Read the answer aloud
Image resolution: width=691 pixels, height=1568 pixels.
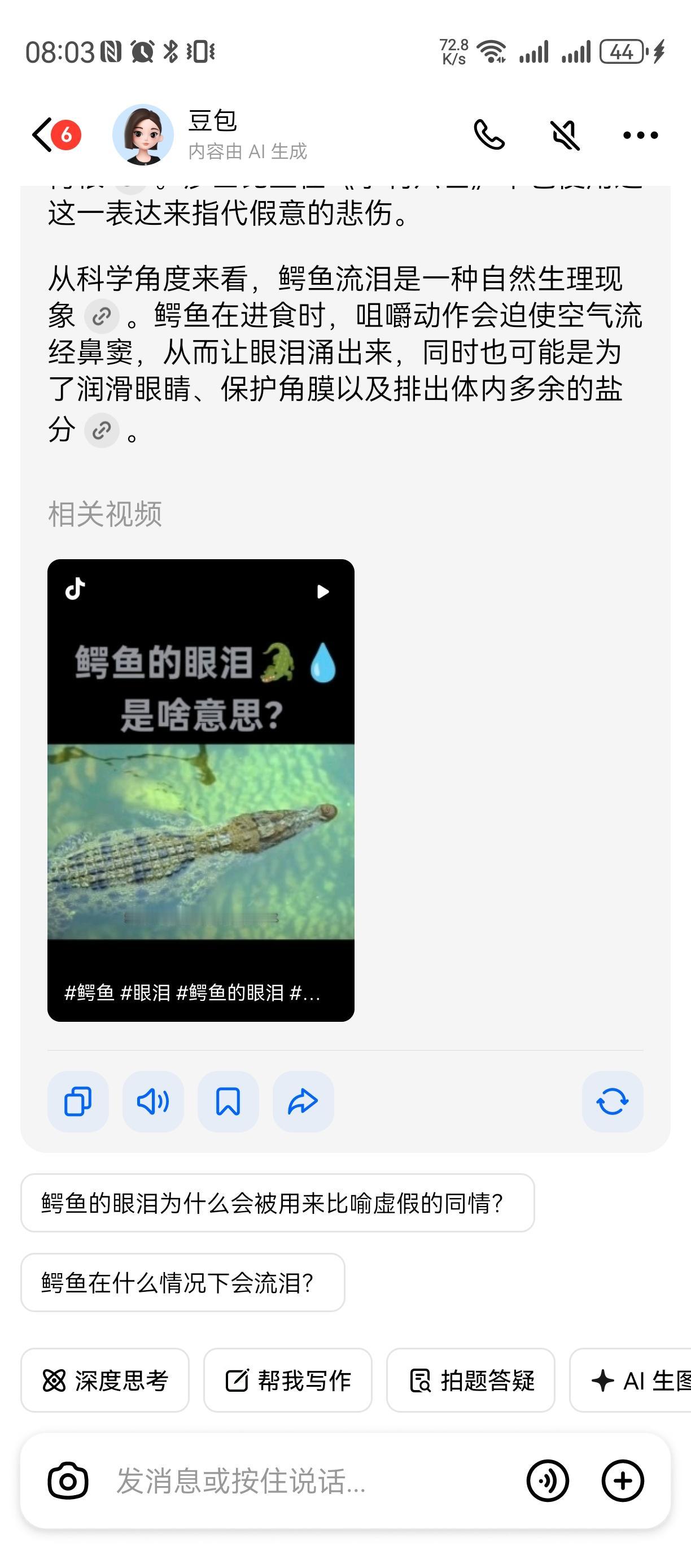[154, 1102]
